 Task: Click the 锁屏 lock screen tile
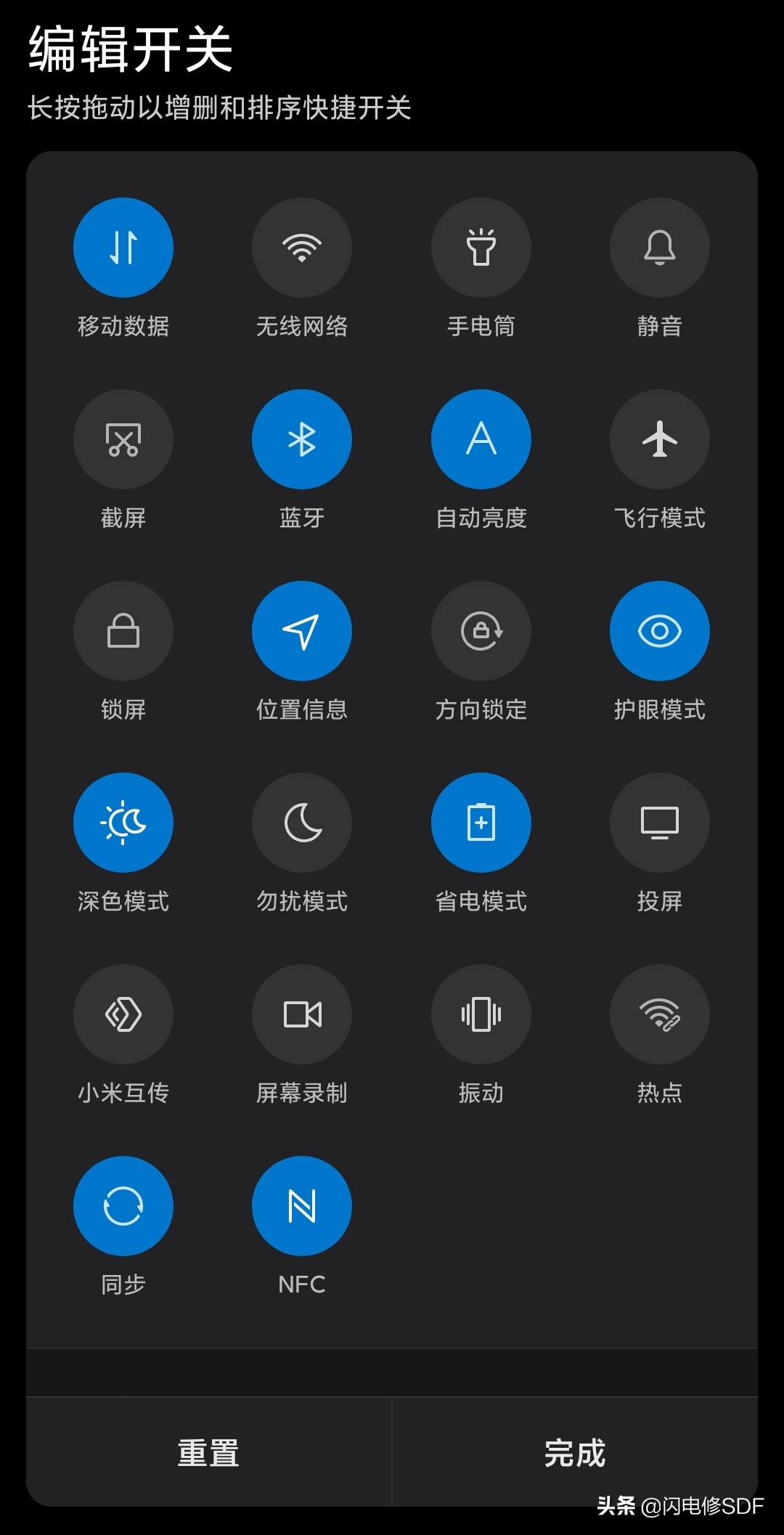pos(123,631)
